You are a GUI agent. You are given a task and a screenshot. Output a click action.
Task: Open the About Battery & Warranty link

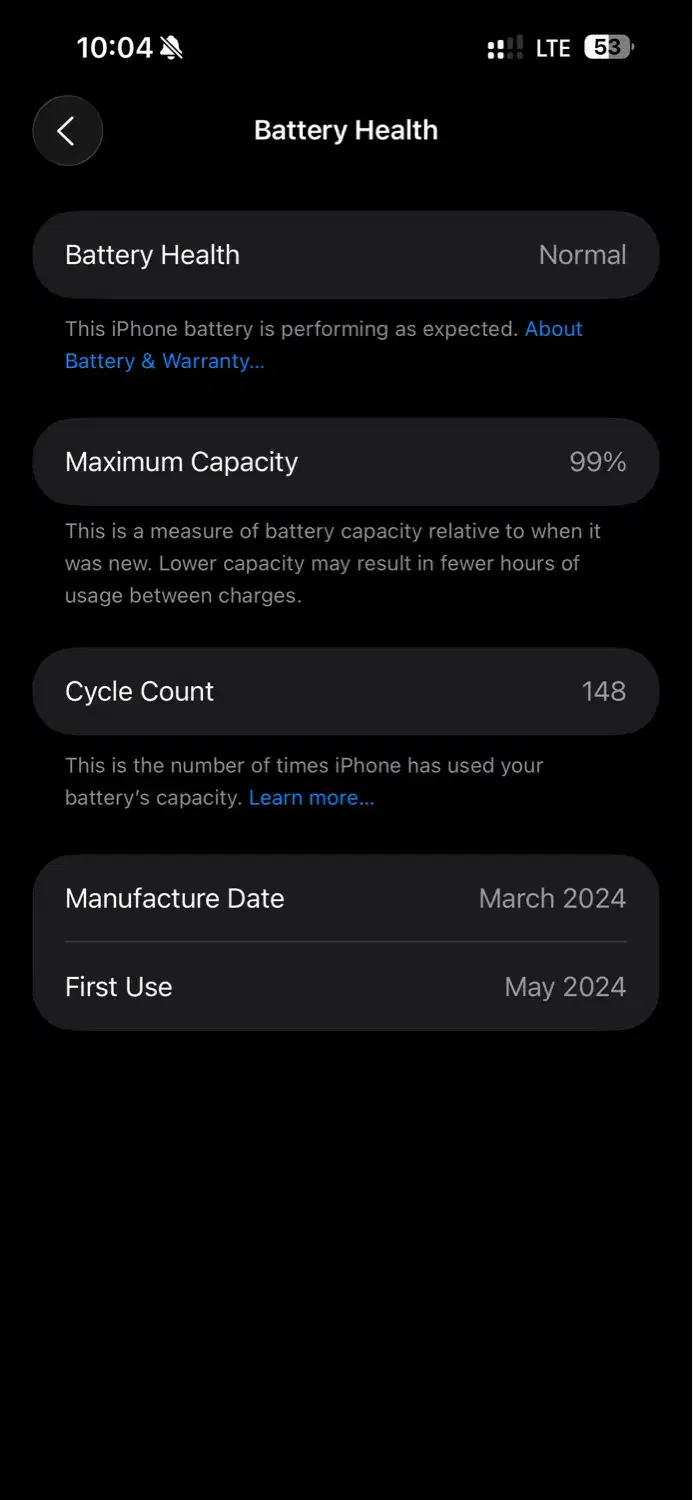(164, 361)
